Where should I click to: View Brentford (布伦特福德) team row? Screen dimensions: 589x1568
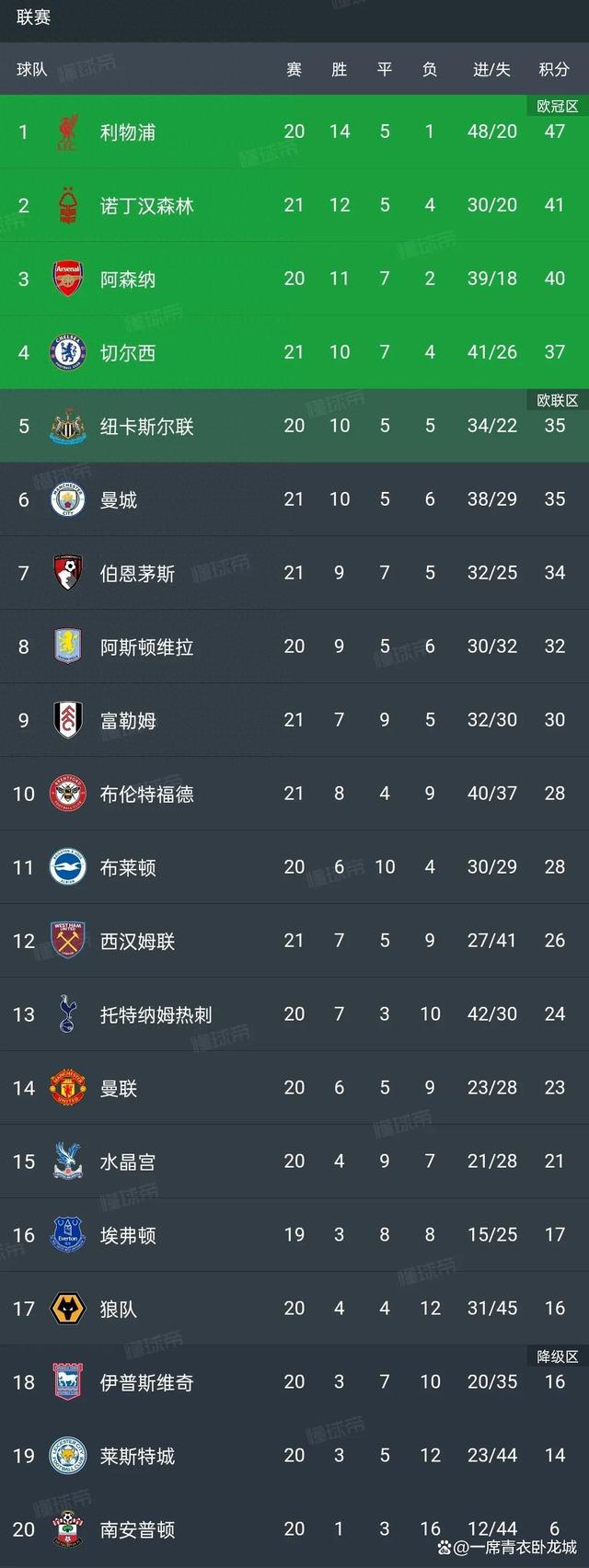(x=146, y=794)
